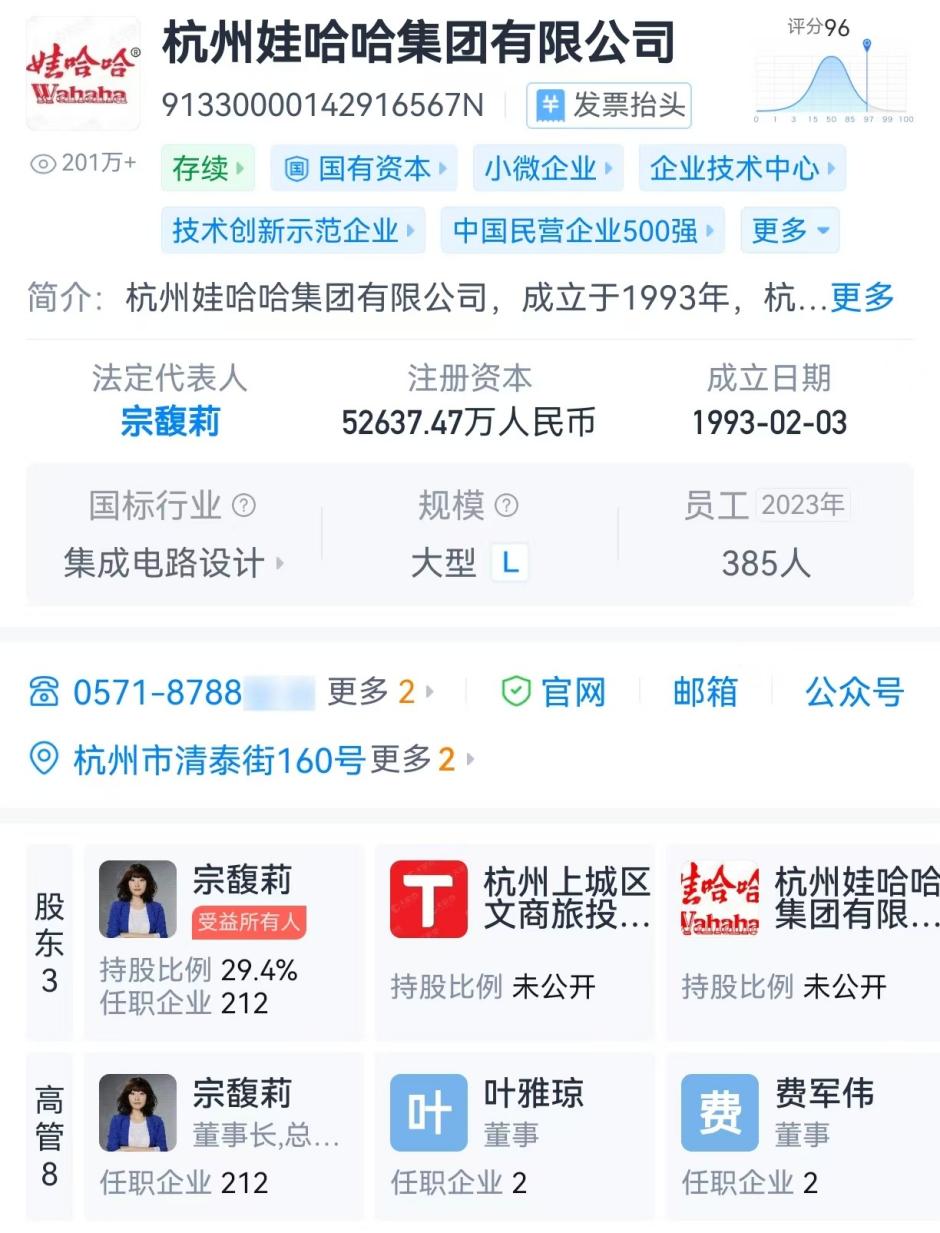
Task: Expand the 更多 tags dropdown
Action: coord(789,231)
